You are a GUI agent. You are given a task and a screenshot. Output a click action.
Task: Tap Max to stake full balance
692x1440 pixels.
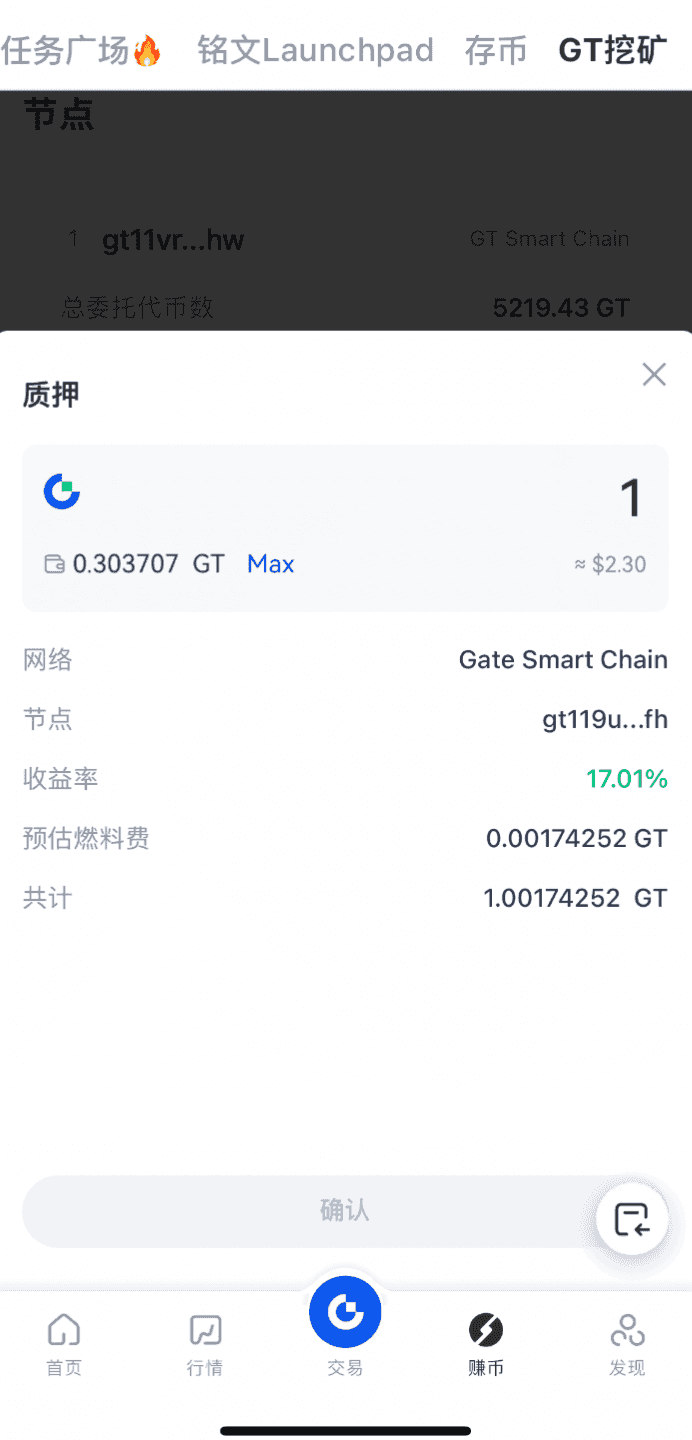pos(270,564)
